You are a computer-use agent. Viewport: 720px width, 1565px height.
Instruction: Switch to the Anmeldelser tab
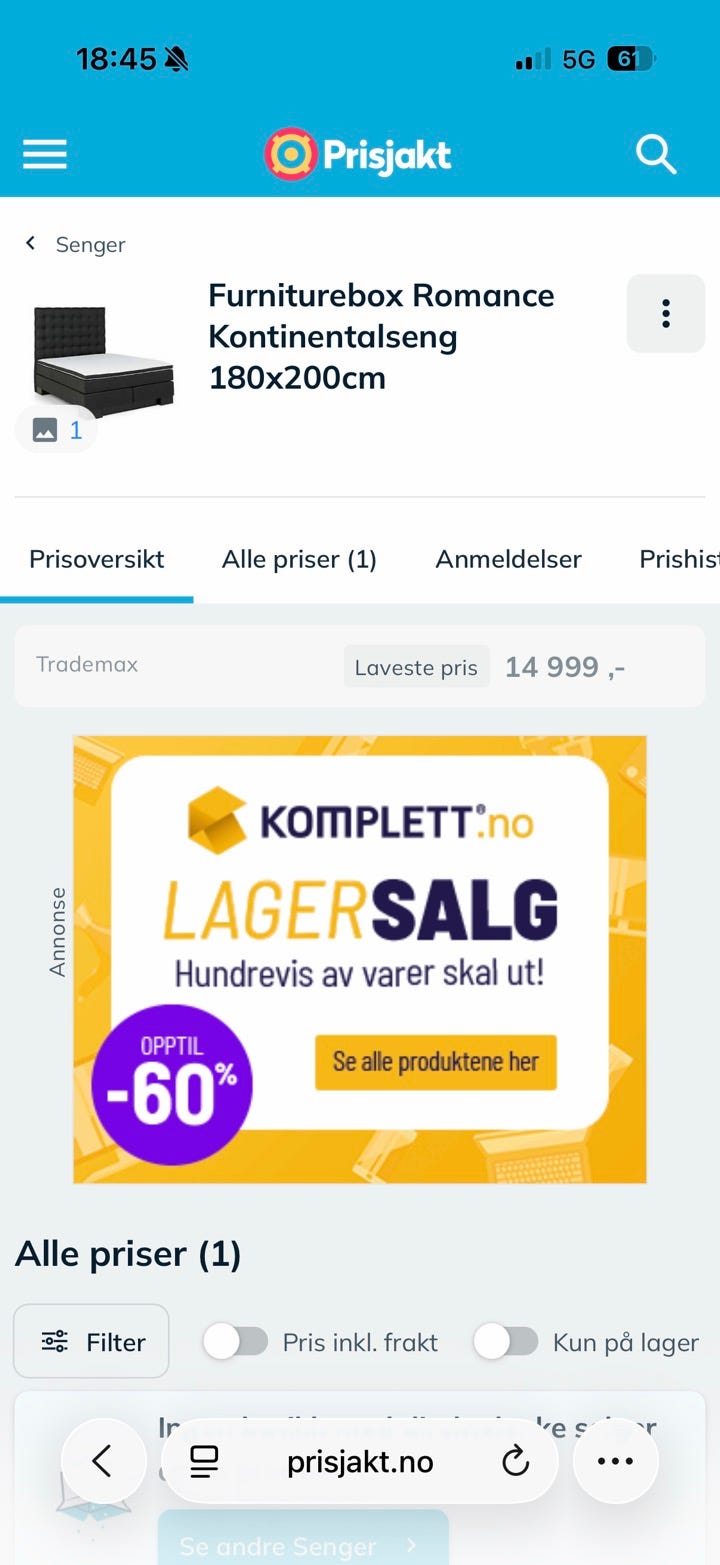tap(508, 559)
